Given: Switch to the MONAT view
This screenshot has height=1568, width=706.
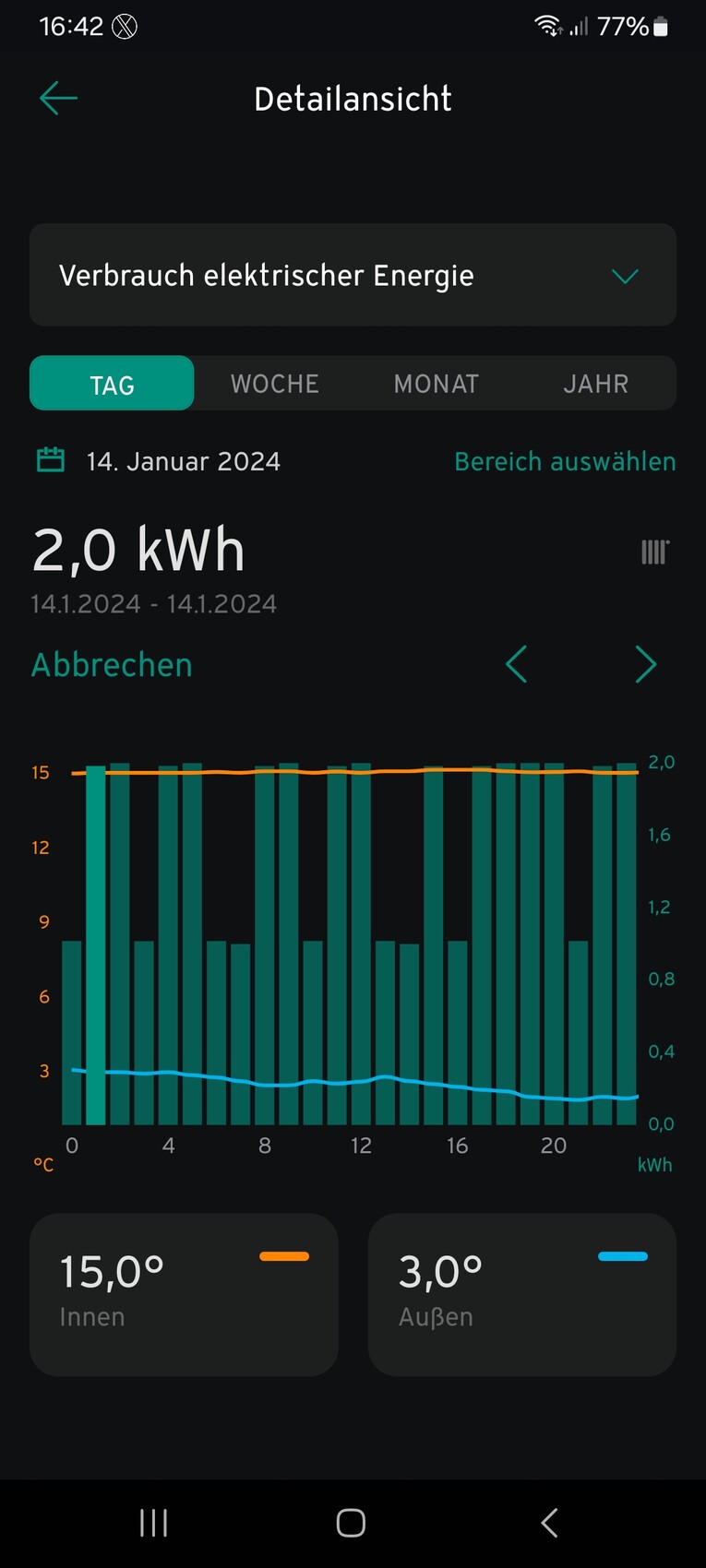Looking at the screenshot, I should 436,384.
